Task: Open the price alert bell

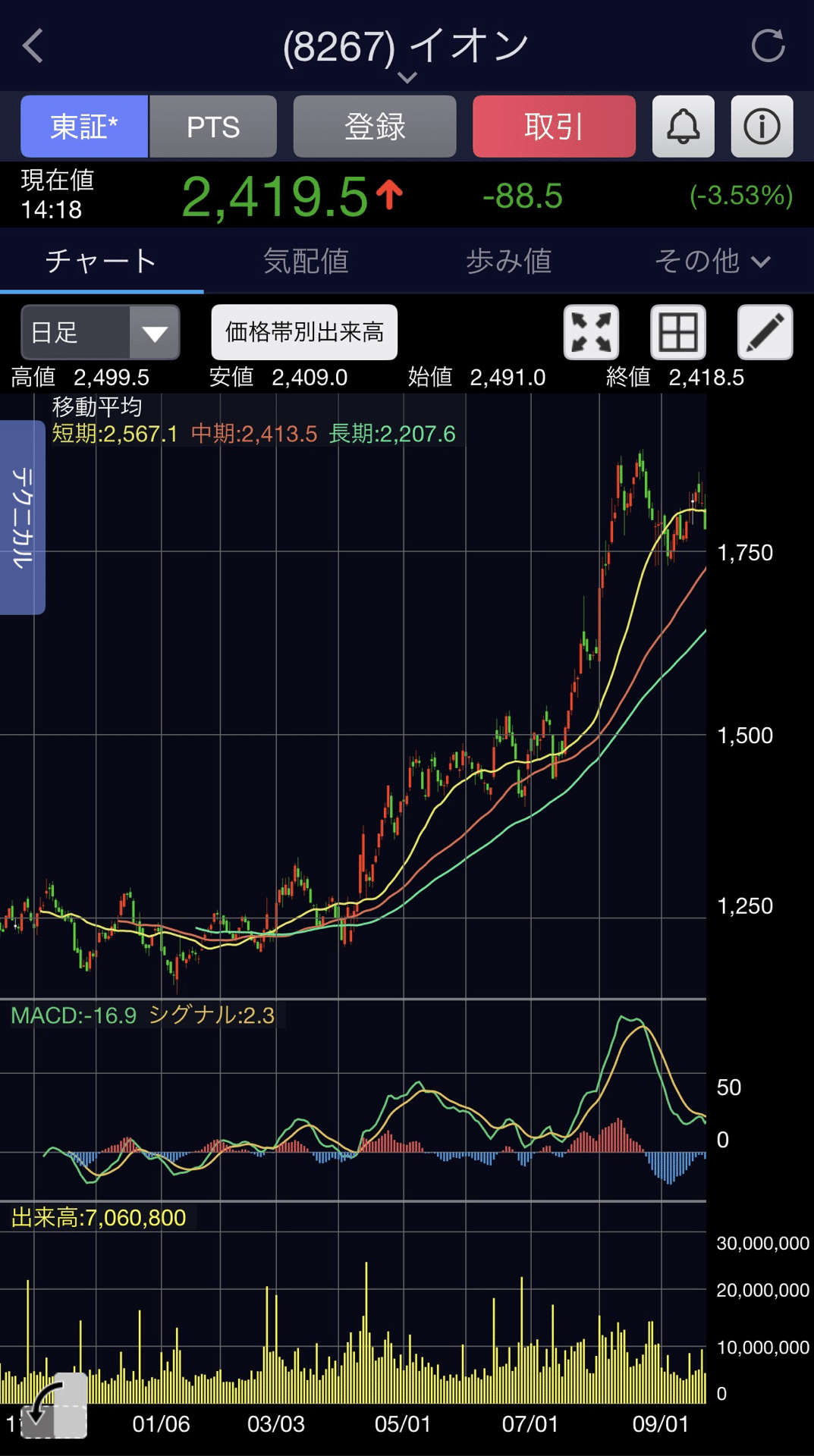Action: (x=683, y=127)
